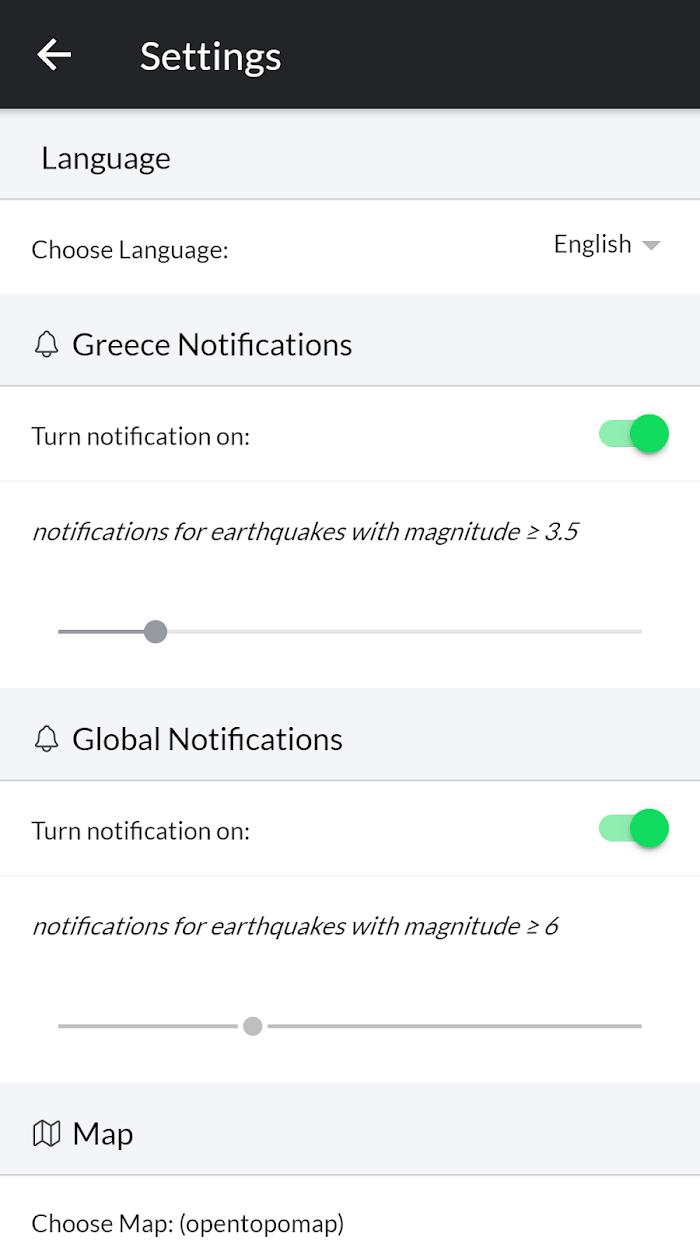Image resolution: width=700 pixels, height=1244 pixels.
Task: Go back from Settings
Action: coord(54,55)
